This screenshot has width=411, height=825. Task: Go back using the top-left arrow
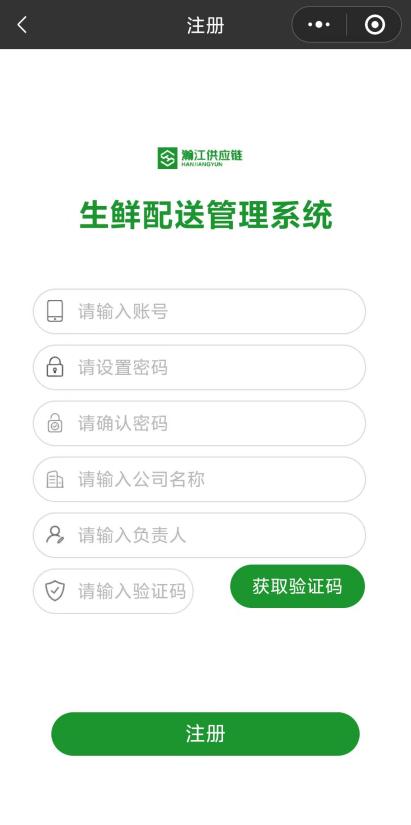(x=22, y=25)
